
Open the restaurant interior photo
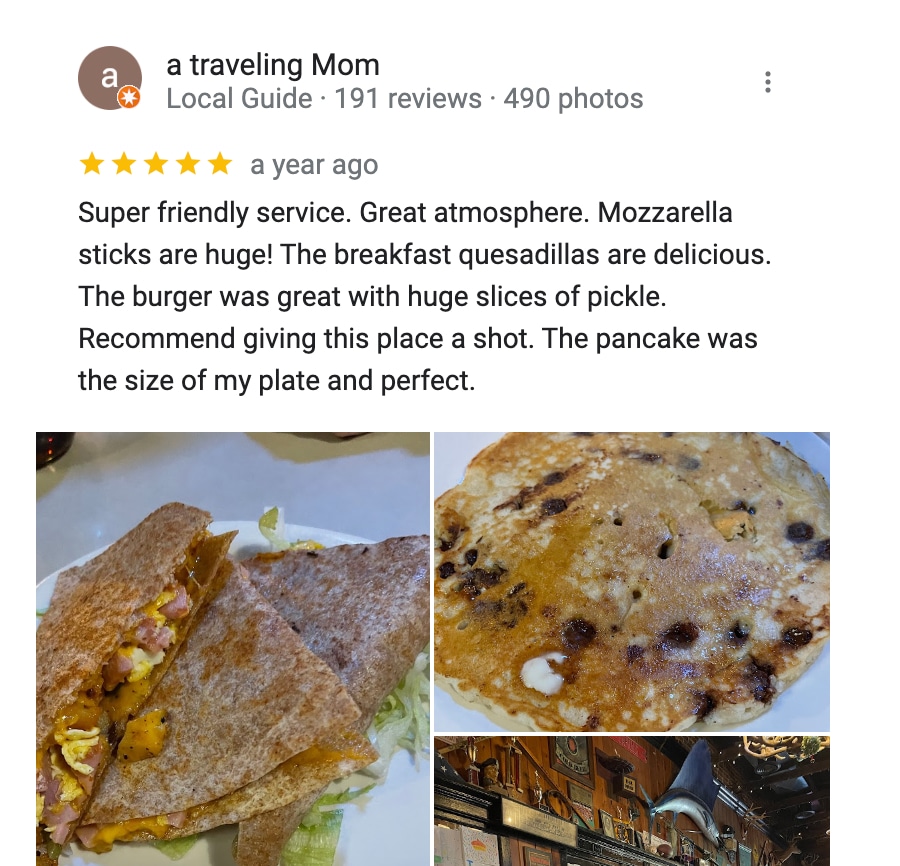[x=631, y=800]
